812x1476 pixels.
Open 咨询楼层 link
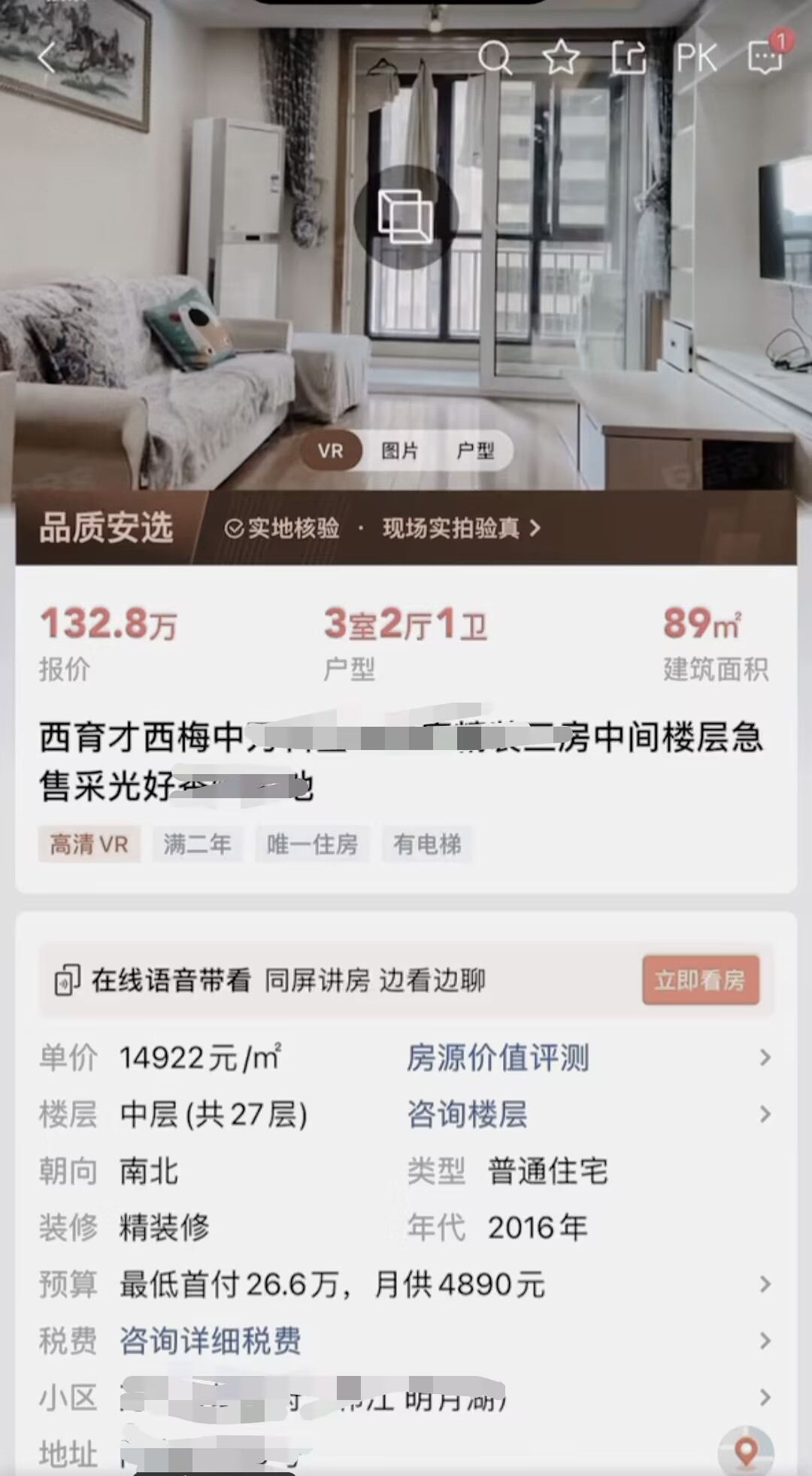click(467, 1114)
